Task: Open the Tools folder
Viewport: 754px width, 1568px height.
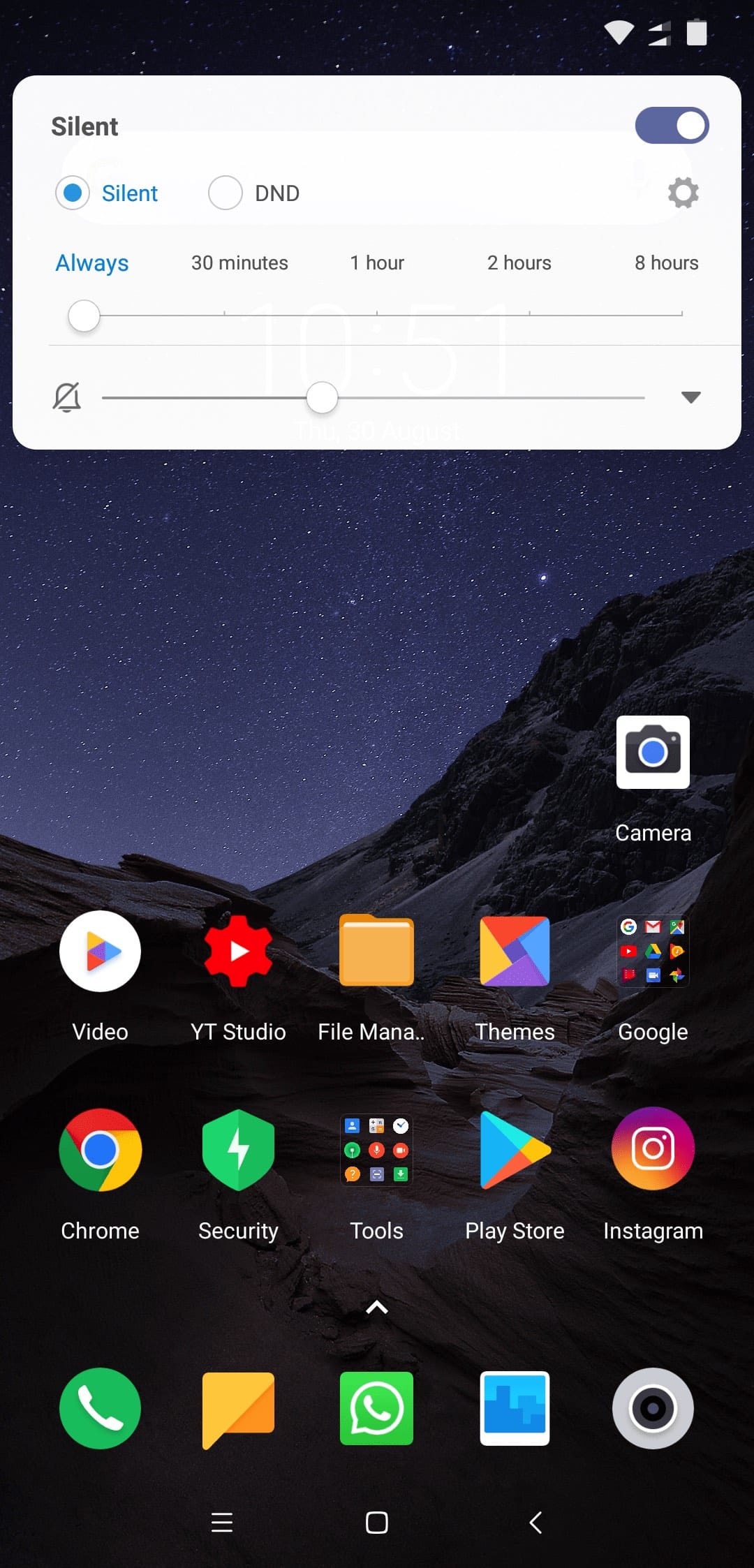Action: (376, 1151)
